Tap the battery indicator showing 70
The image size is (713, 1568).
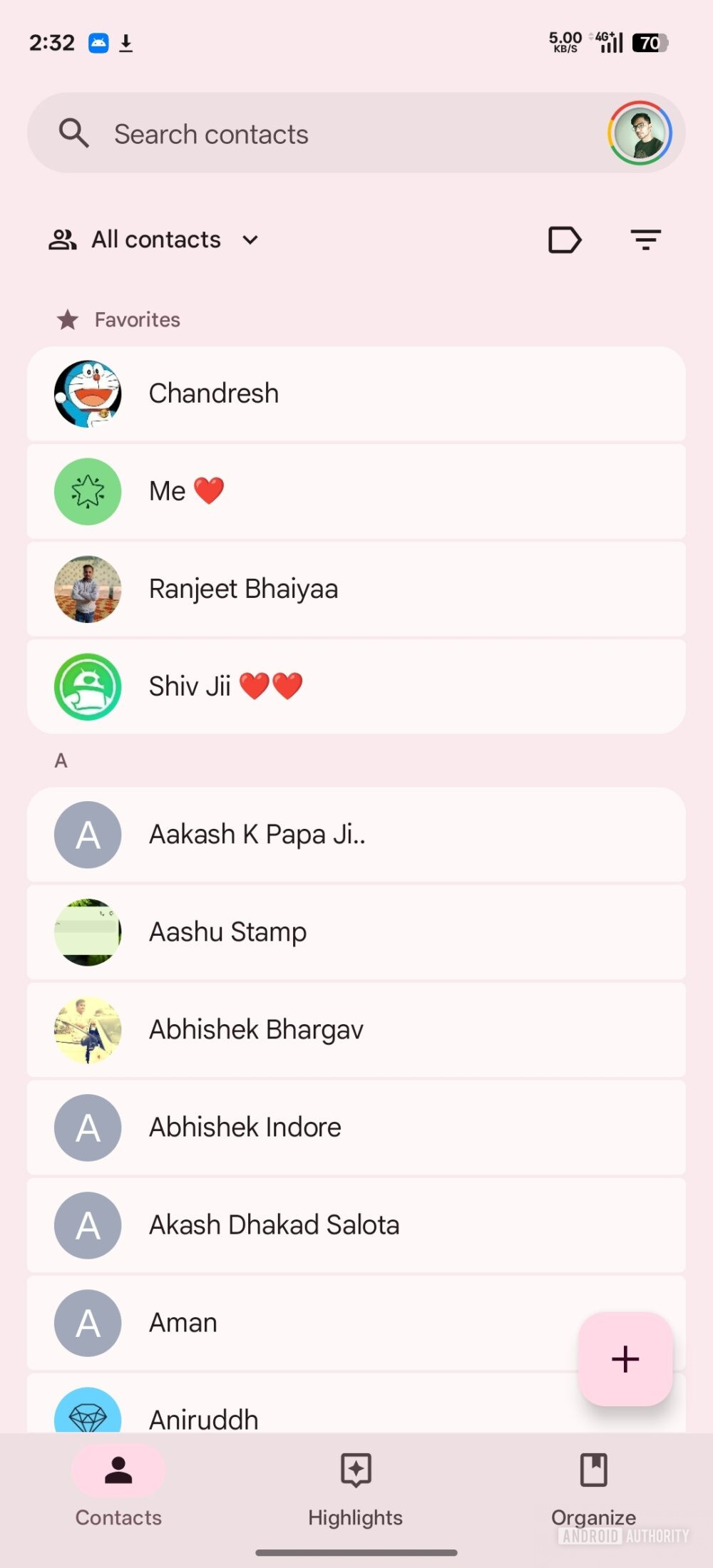click(649, 43)
